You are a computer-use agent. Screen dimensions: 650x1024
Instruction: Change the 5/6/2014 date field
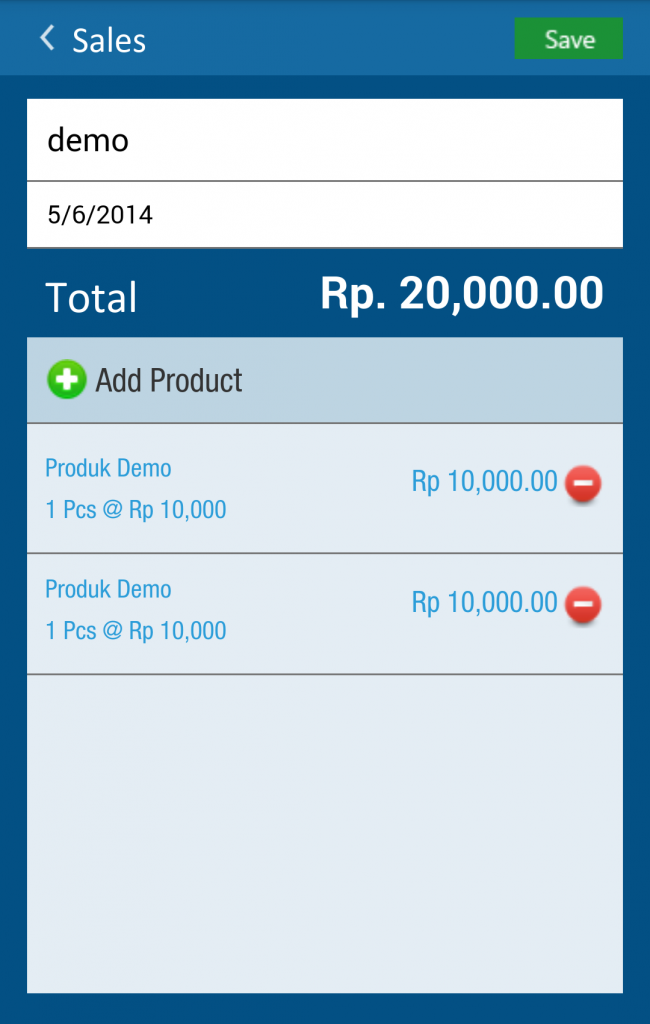pyautogui.click(x=324, y=214)
